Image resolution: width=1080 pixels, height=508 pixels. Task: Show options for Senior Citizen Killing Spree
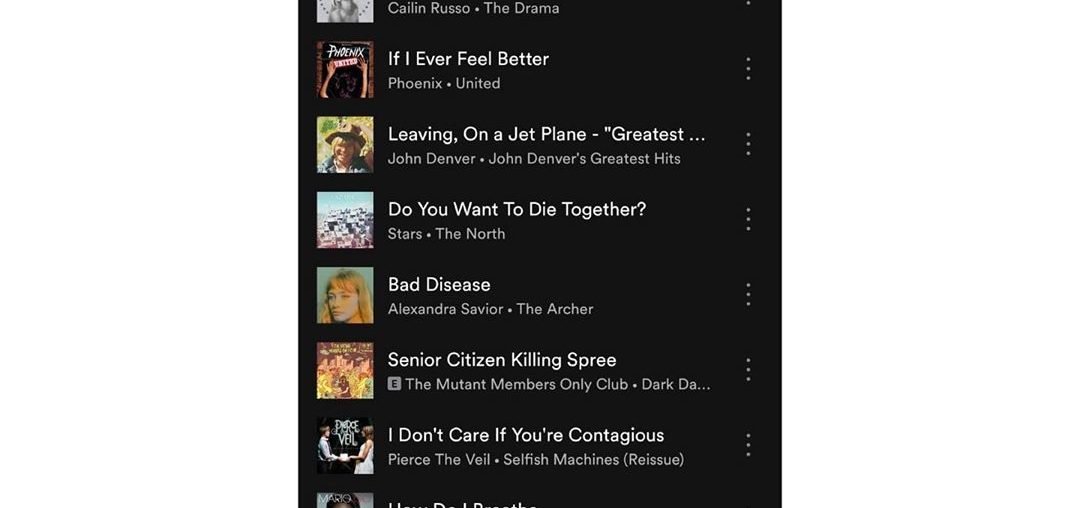tap(748, 370)
